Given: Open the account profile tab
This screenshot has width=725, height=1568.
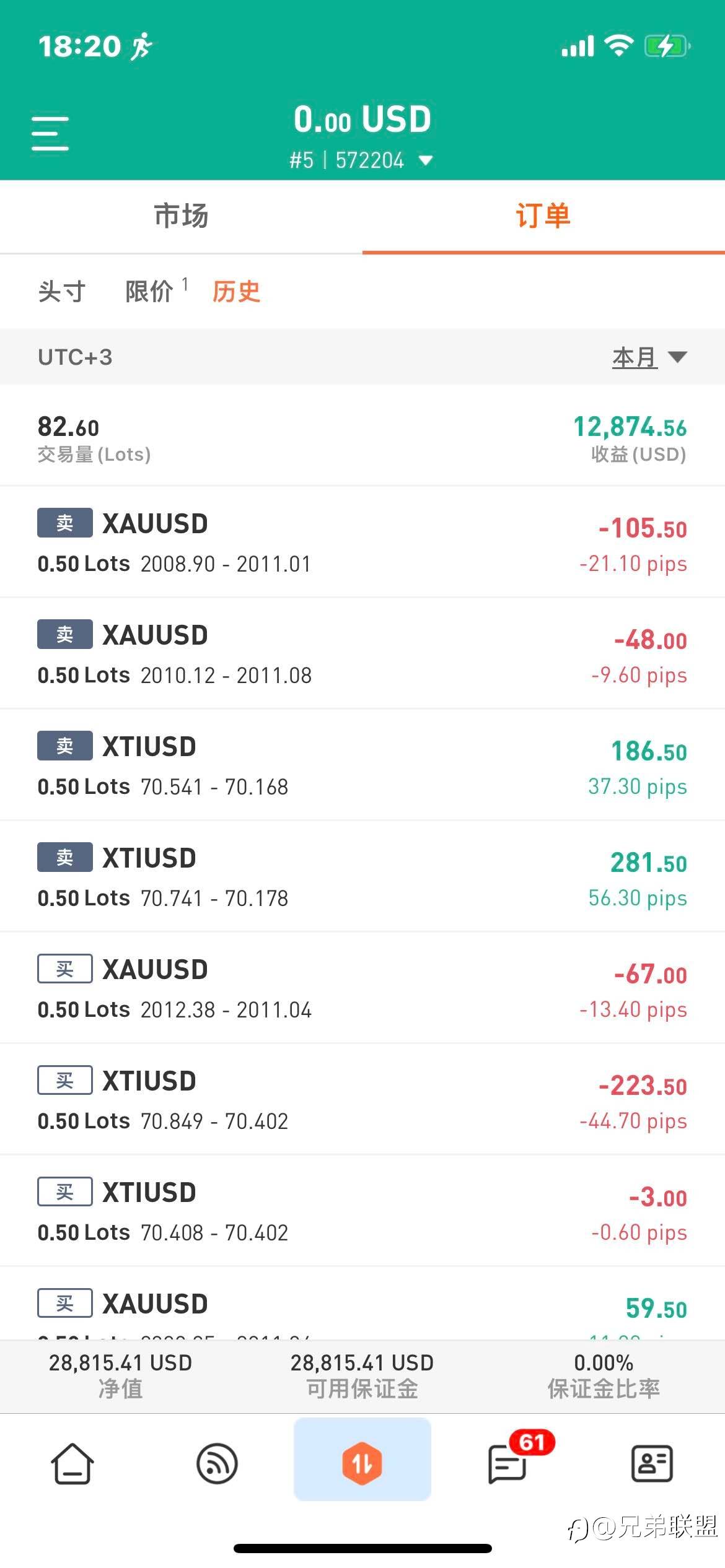Looking at the screenshot, I should click(x=652, y=1464).
